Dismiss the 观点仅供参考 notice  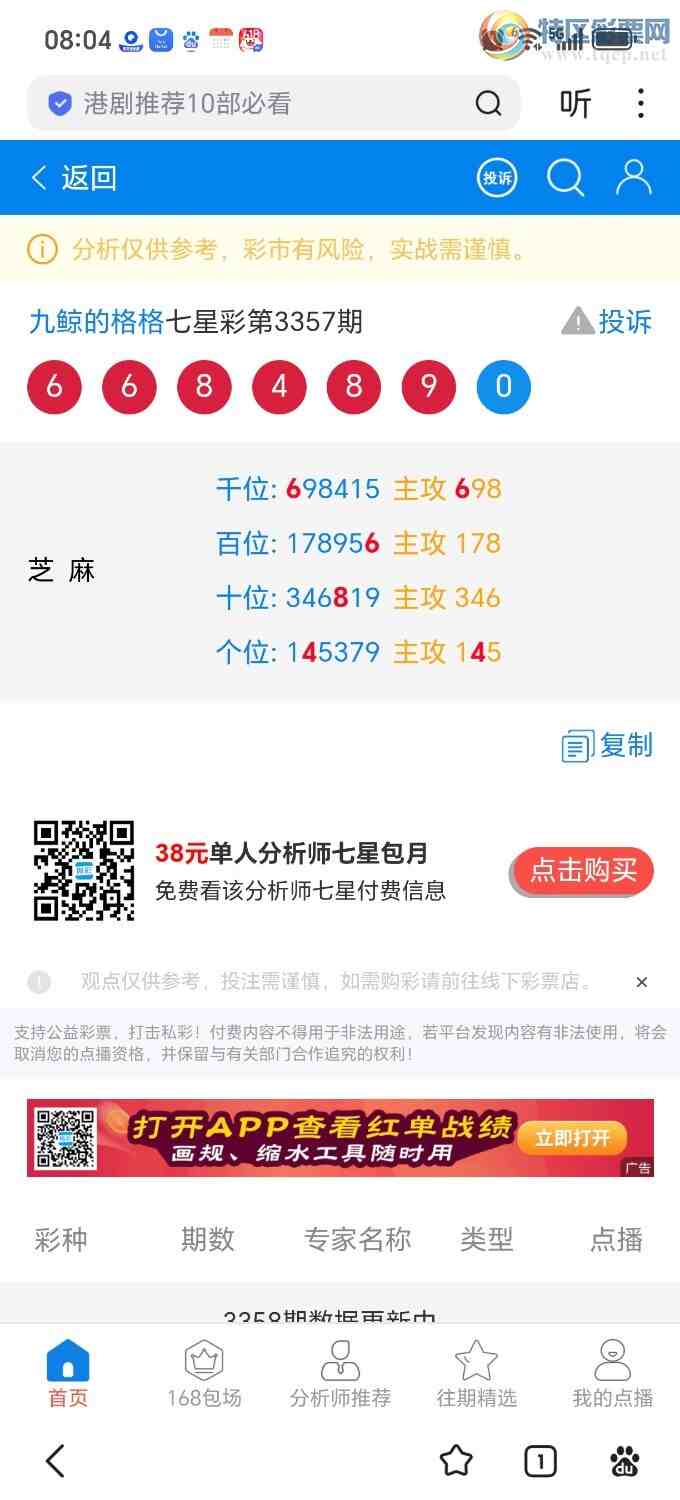642,982
